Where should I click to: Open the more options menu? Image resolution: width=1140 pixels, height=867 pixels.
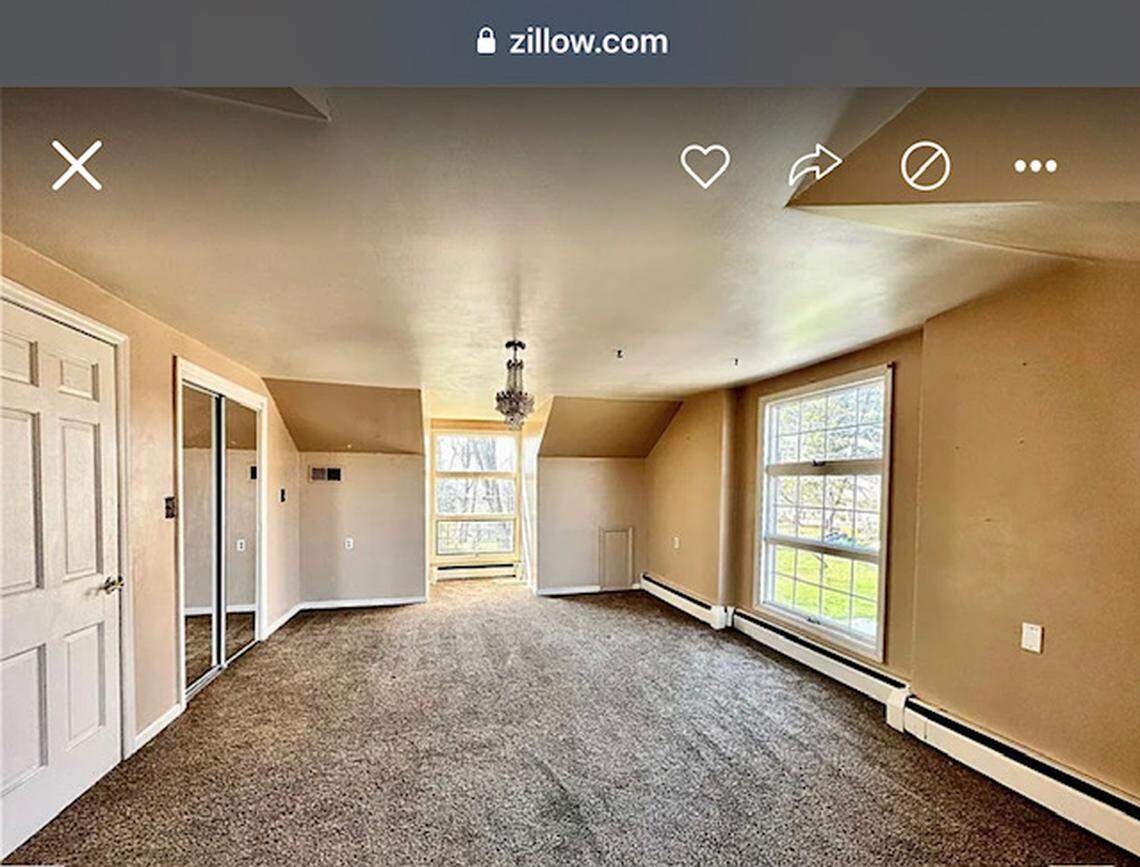click(x=1035, y=166)
